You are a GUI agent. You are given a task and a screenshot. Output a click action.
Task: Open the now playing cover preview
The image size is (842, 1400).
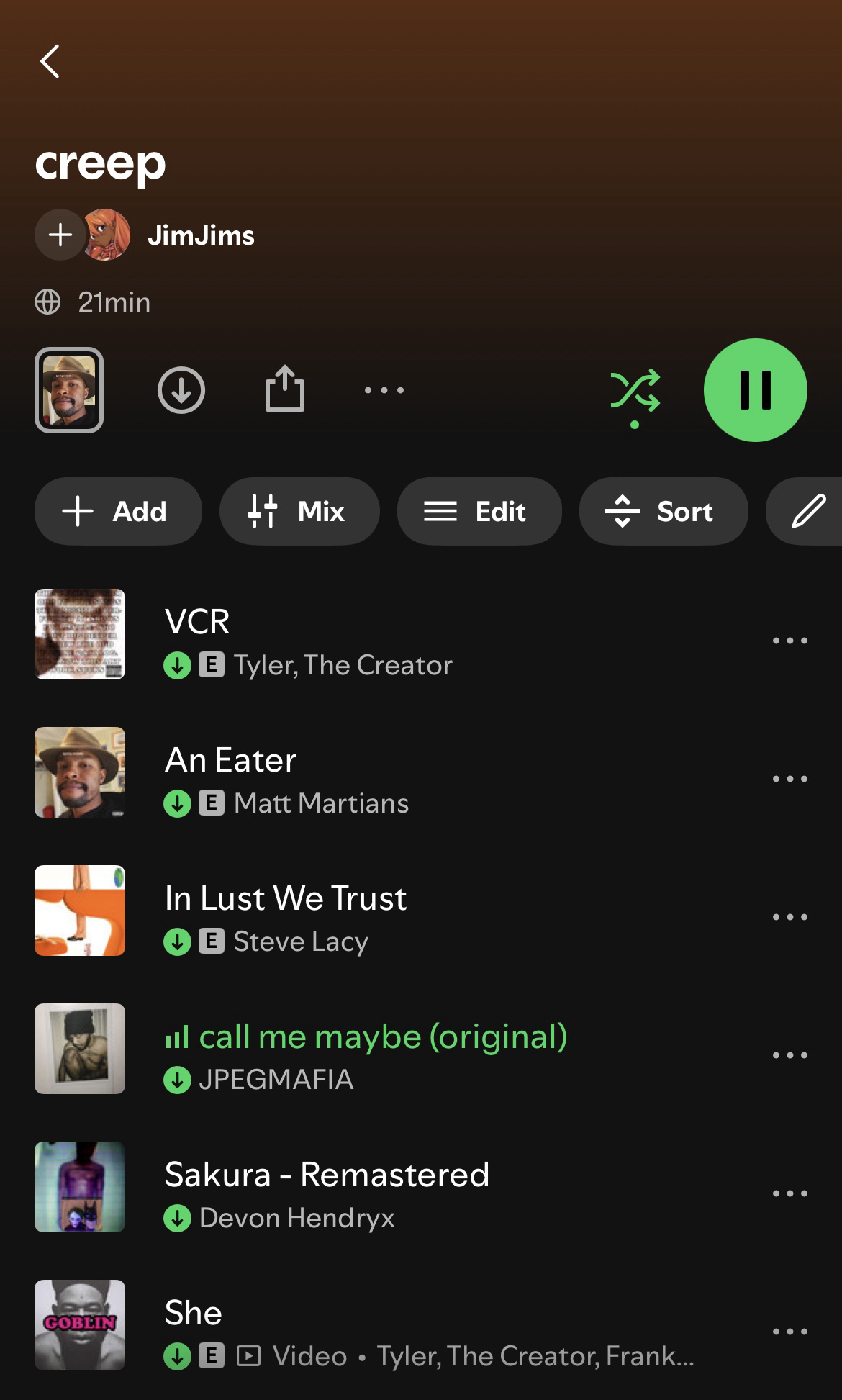(x=69, y=390)
